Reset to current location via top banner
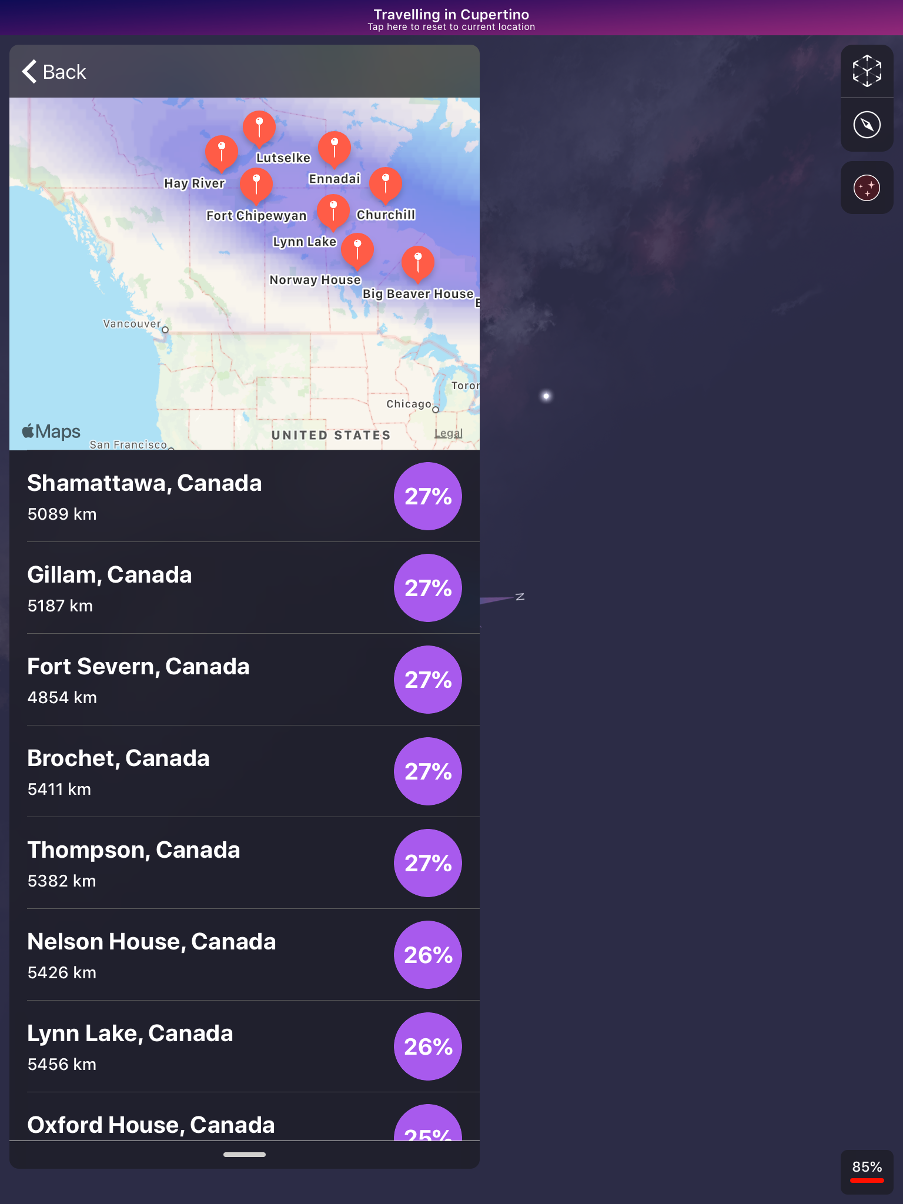904x1204 pixels. point(451,19)
